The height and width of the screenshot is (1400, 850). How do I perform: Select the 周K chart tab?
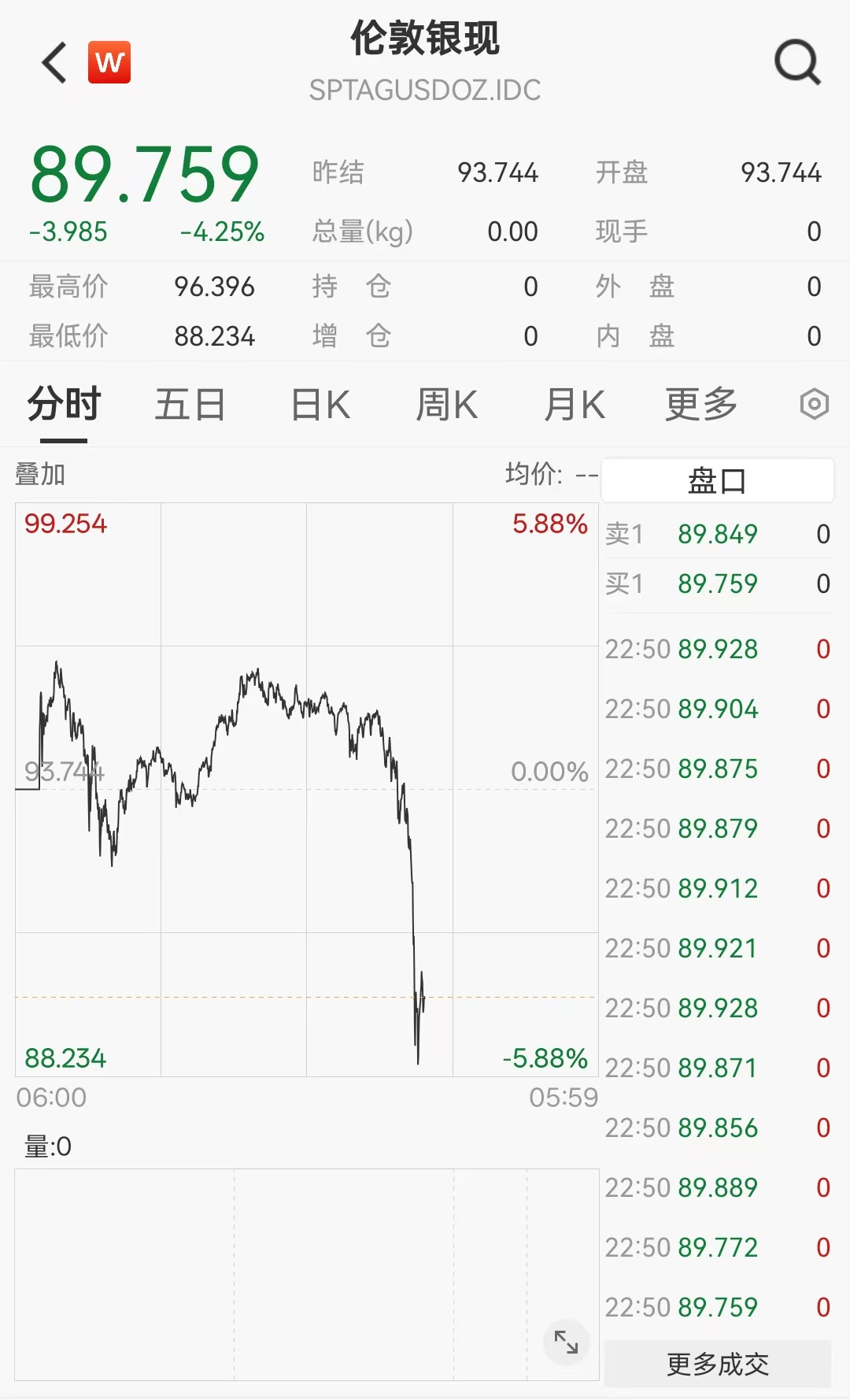(x=446, y=406)
